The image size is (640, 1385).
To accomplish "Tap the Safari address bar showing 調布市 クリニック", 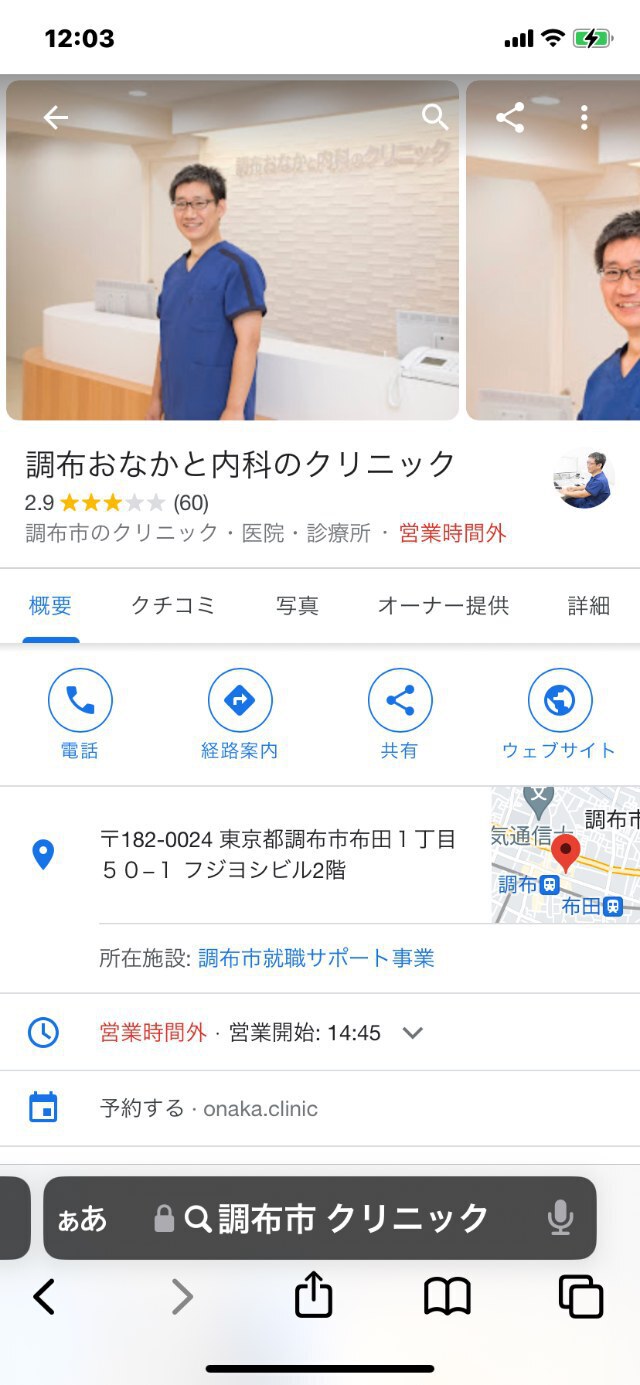I will (x=340, y=1218).
